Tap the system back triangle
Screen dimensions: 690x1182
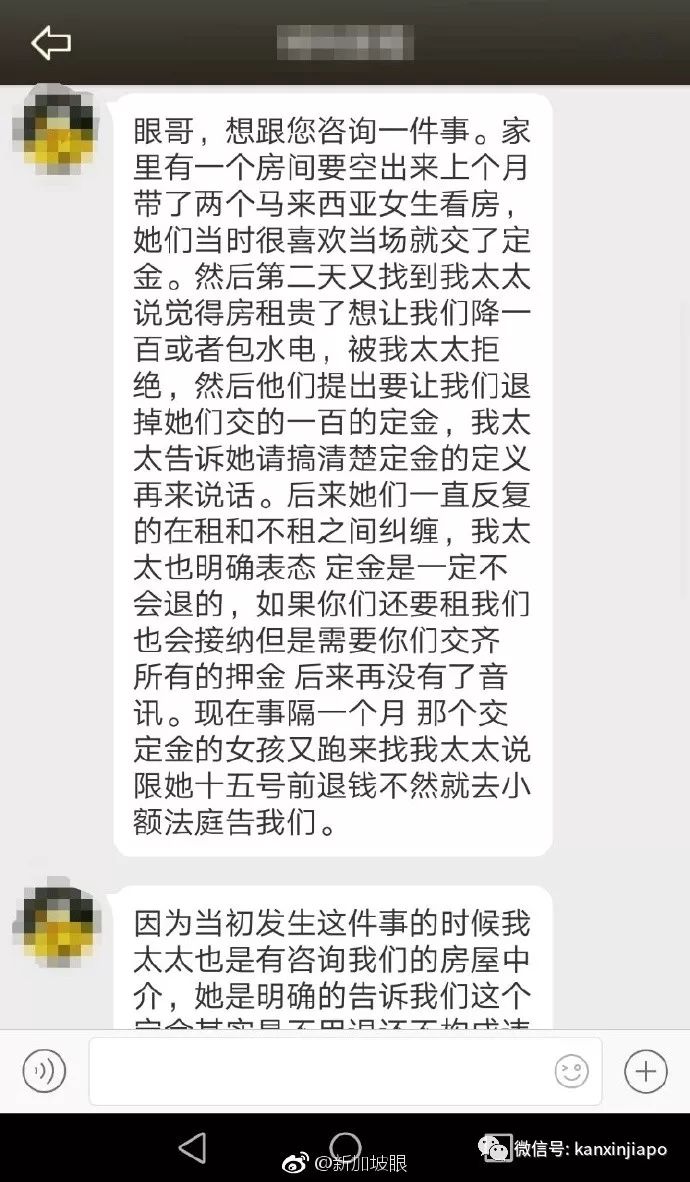click(192, 1146)
